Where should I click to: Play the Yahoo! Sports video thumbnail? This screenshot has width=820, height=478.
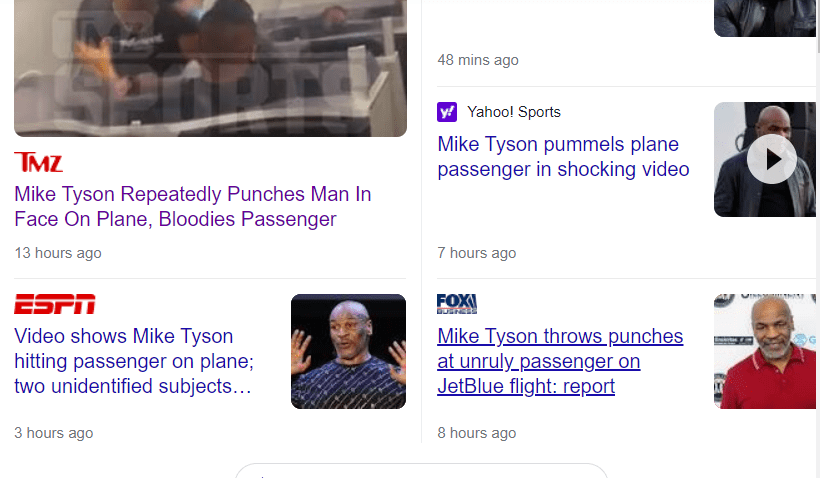pos(771,159)
